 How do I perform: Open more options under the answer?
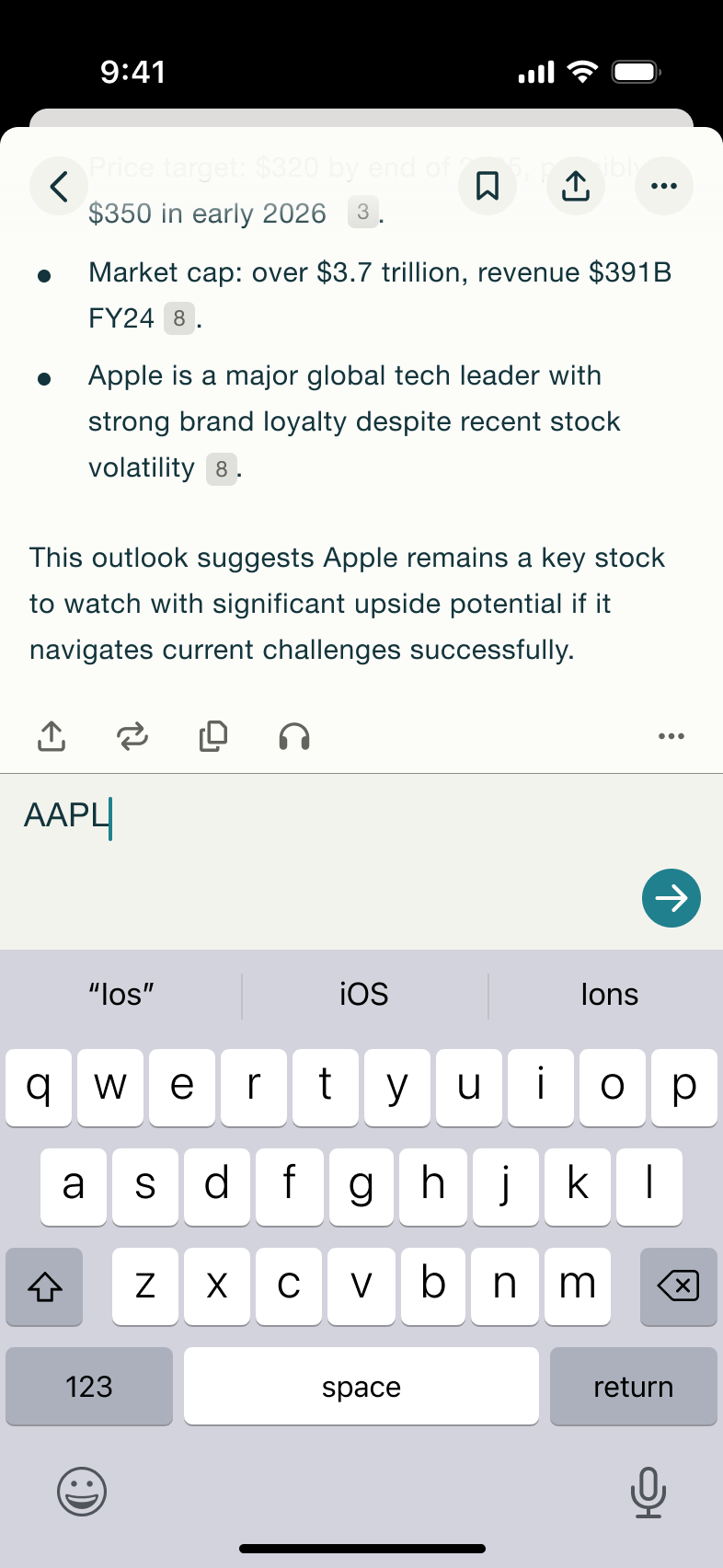click(671, 736)
